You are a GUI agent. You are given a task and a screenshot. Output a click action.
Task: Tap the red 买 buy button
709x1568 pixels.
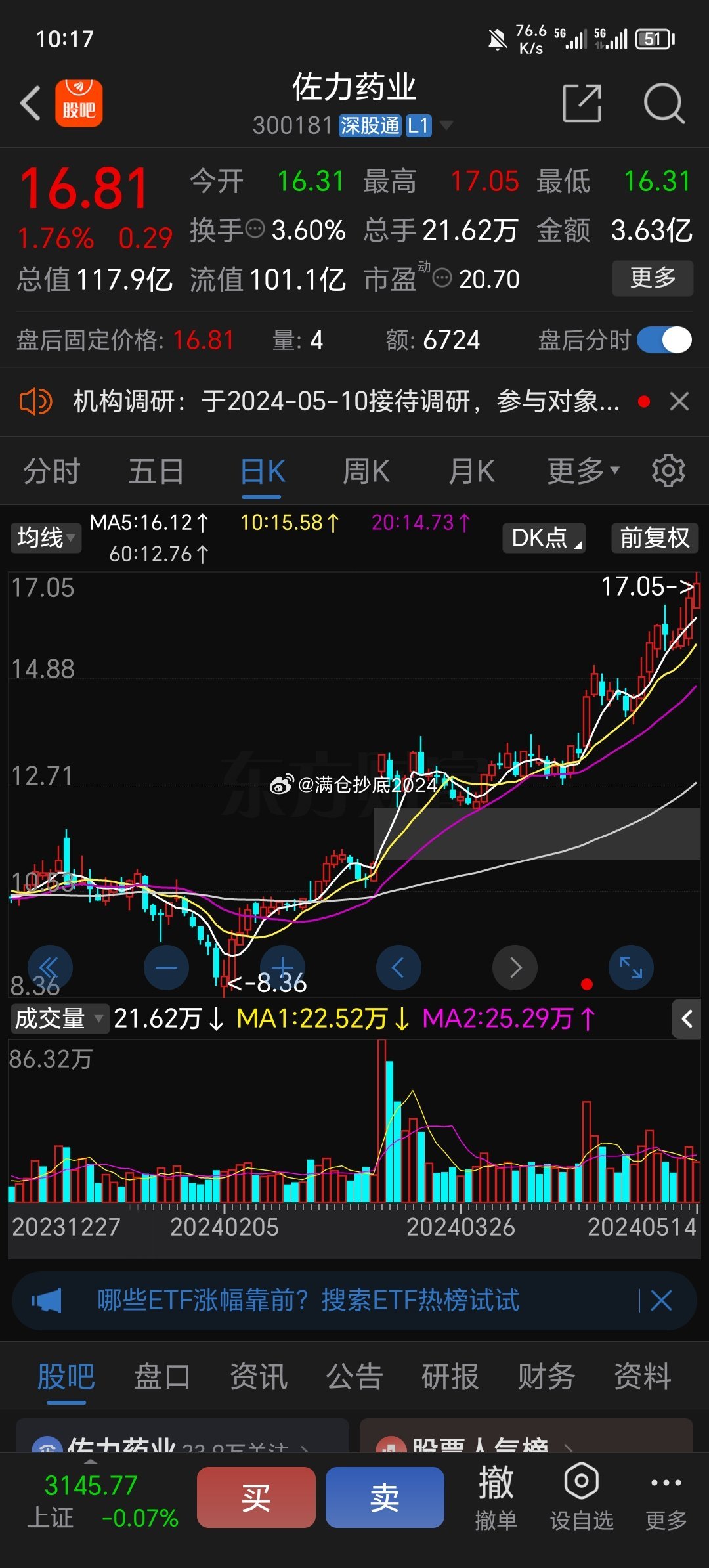point(256,1498)
